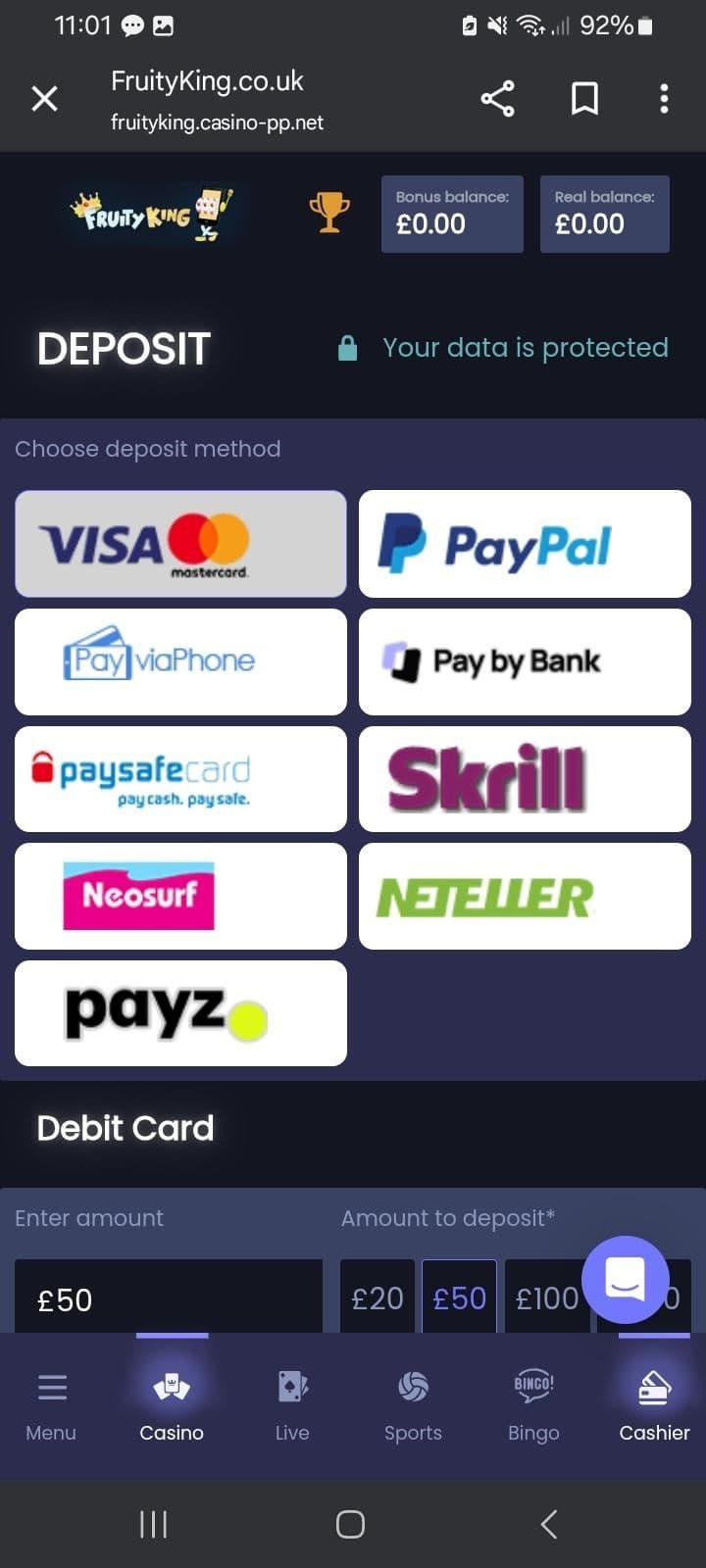Select Pay via Phone payment option
Viewport: 706px width, 1568px height.
[180, 661]
